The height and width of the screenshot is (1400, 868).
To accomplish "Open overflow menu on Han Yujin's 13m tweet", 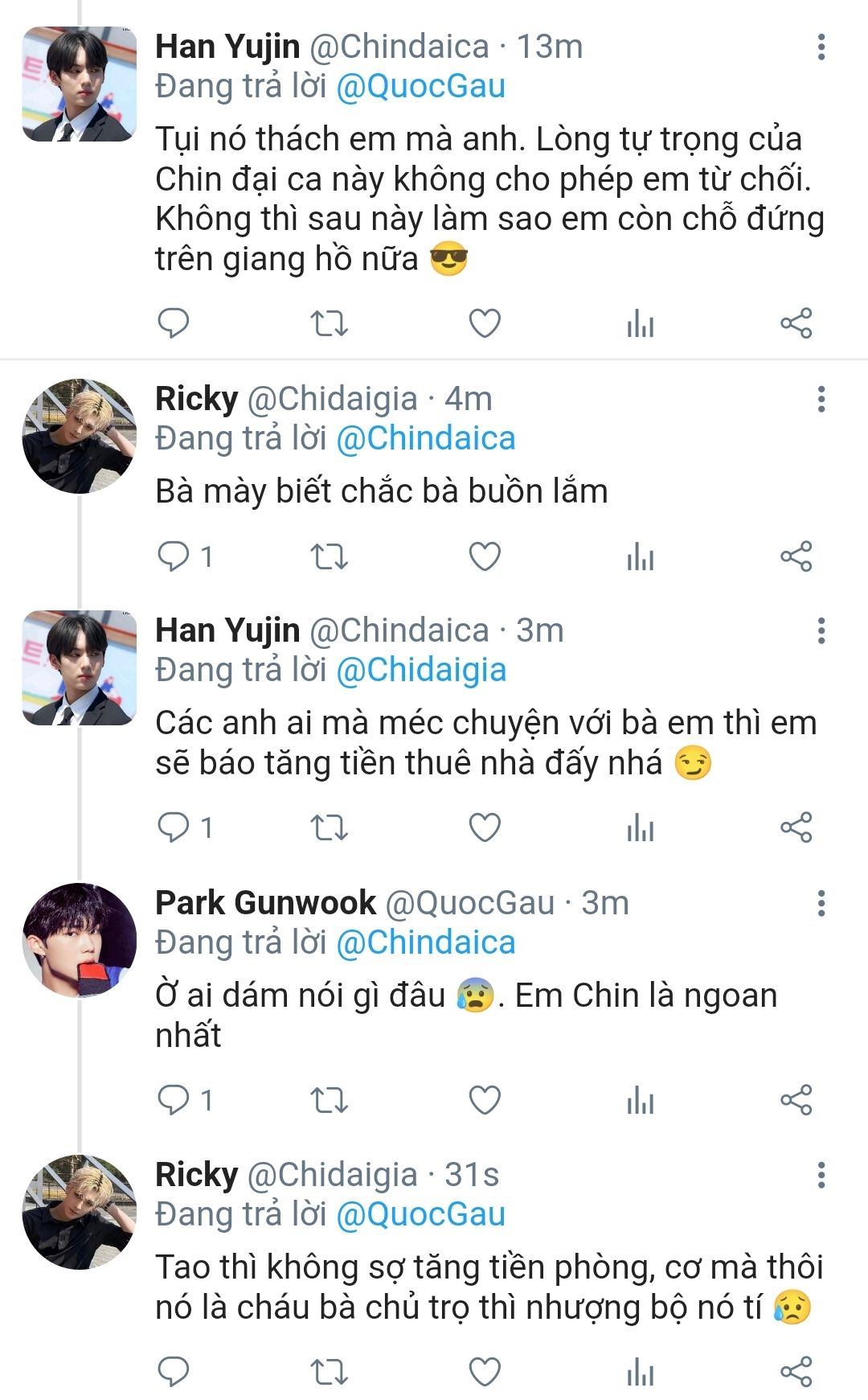I will coord(821,47).
